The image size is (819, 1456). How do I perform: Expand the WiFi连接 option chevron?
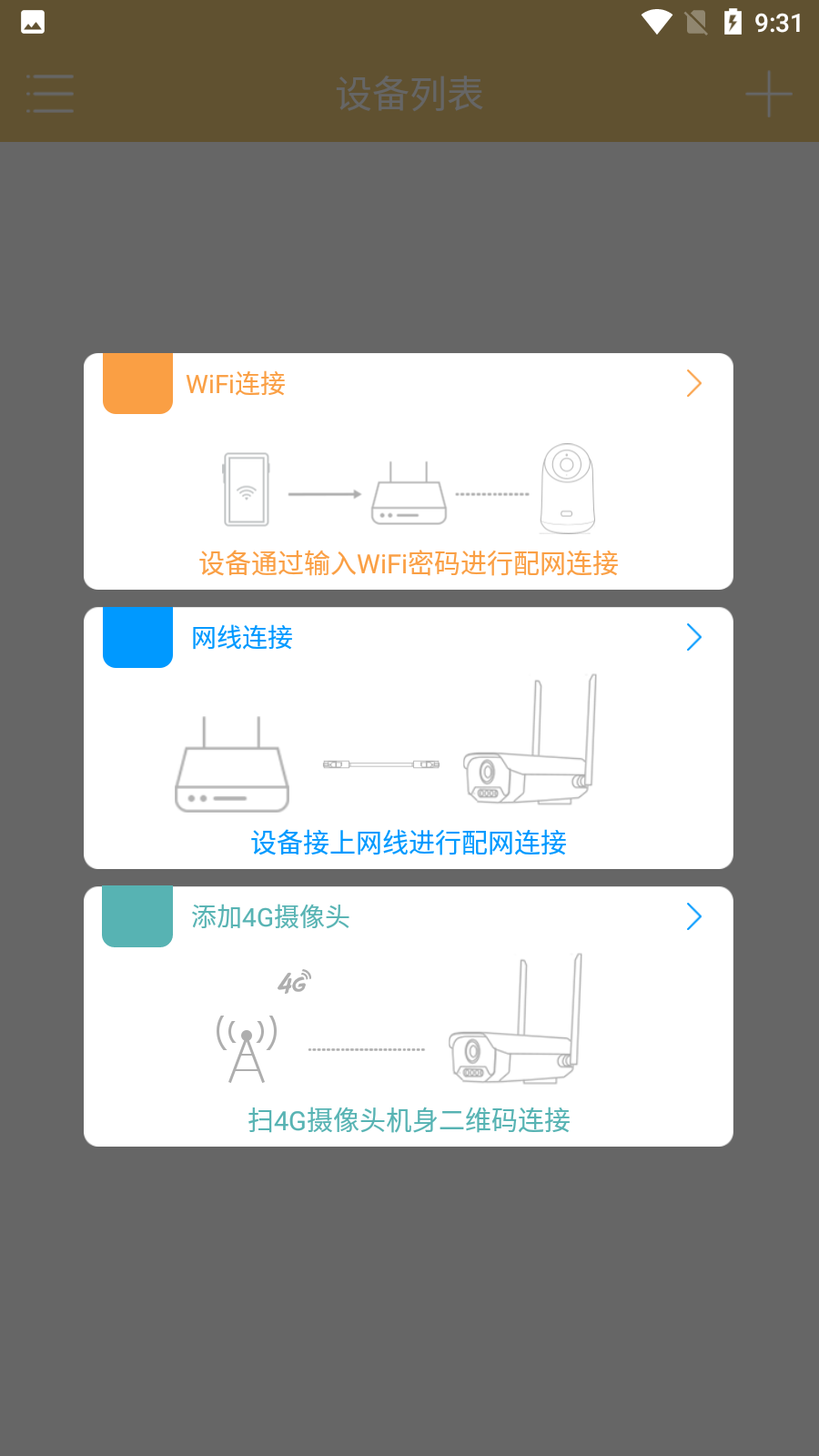(693, 383)
